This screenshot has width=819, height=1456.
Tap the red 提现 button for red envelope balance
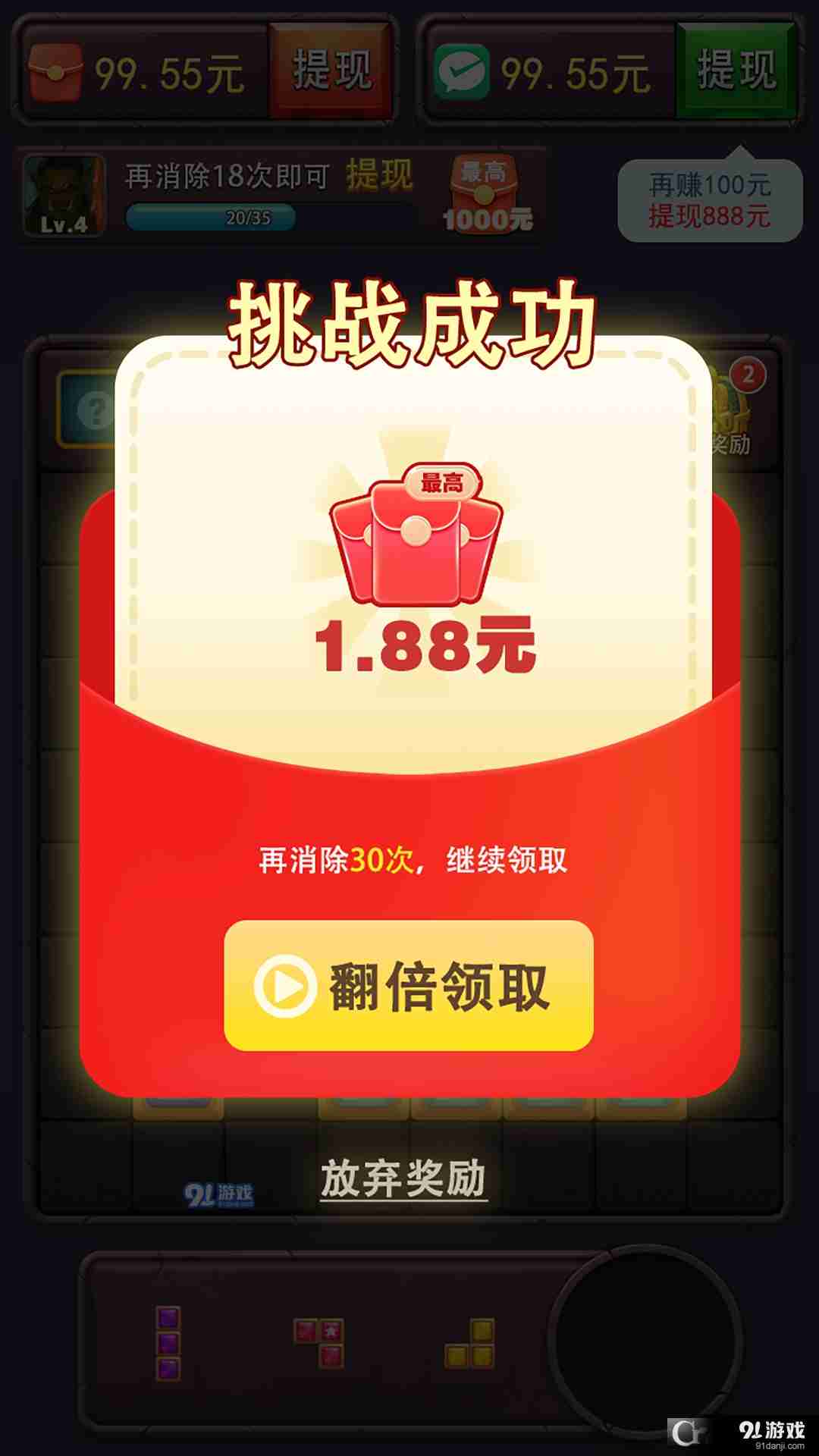tap(332, 70)
